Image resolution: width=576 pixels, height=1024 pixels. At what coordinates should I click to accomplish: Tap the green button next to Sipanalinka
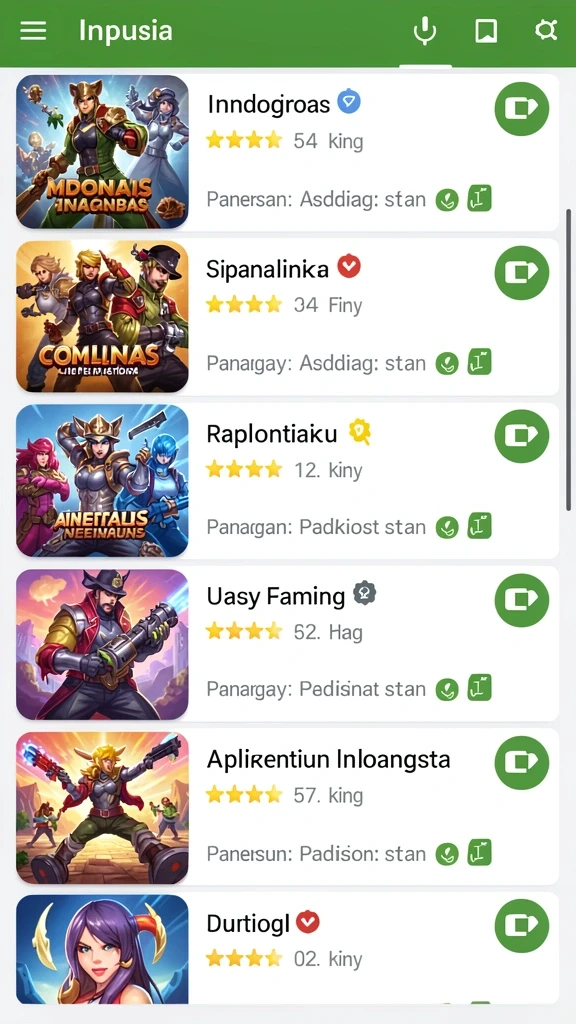pos(522,273)
